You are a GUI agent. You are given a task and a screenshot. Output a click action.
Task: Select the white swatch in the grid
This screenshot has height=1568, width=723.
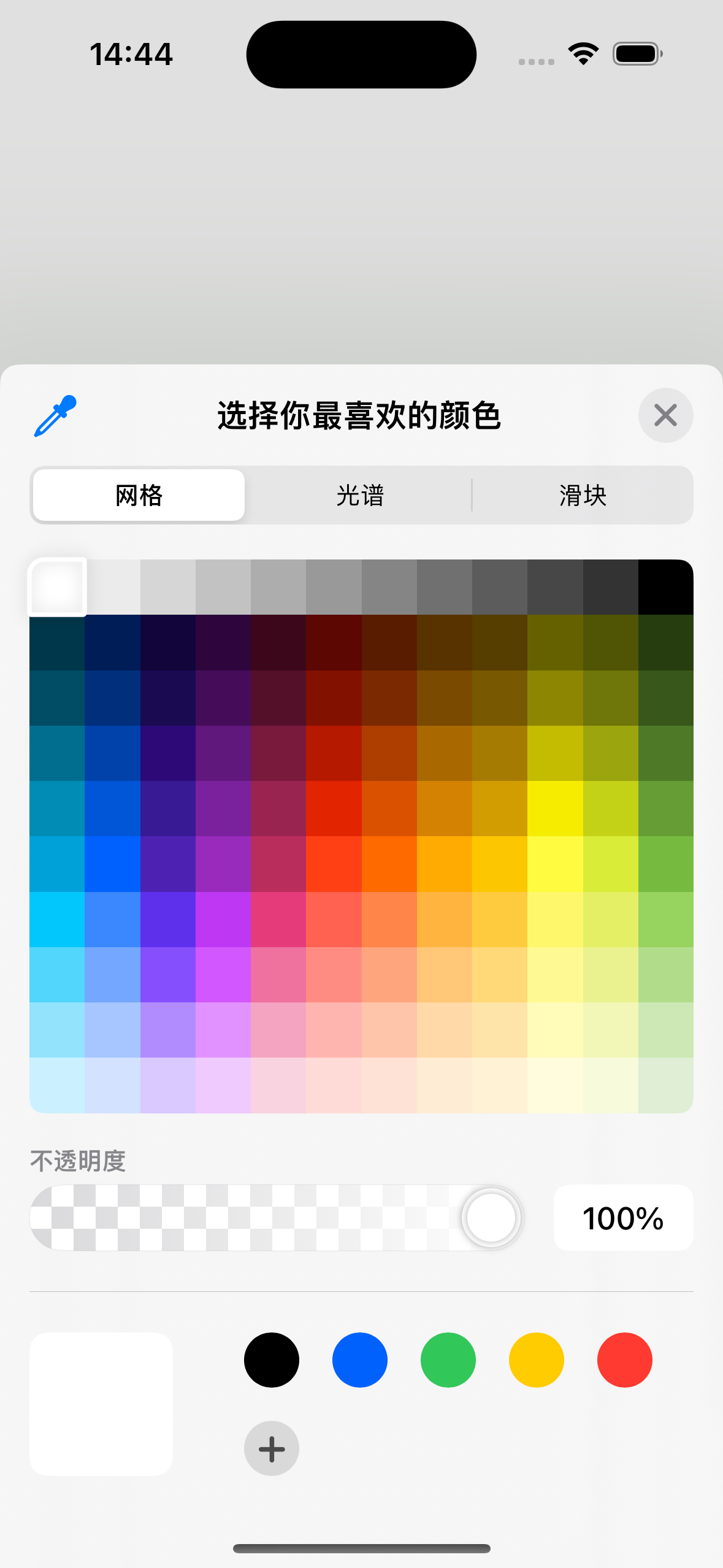57,587
